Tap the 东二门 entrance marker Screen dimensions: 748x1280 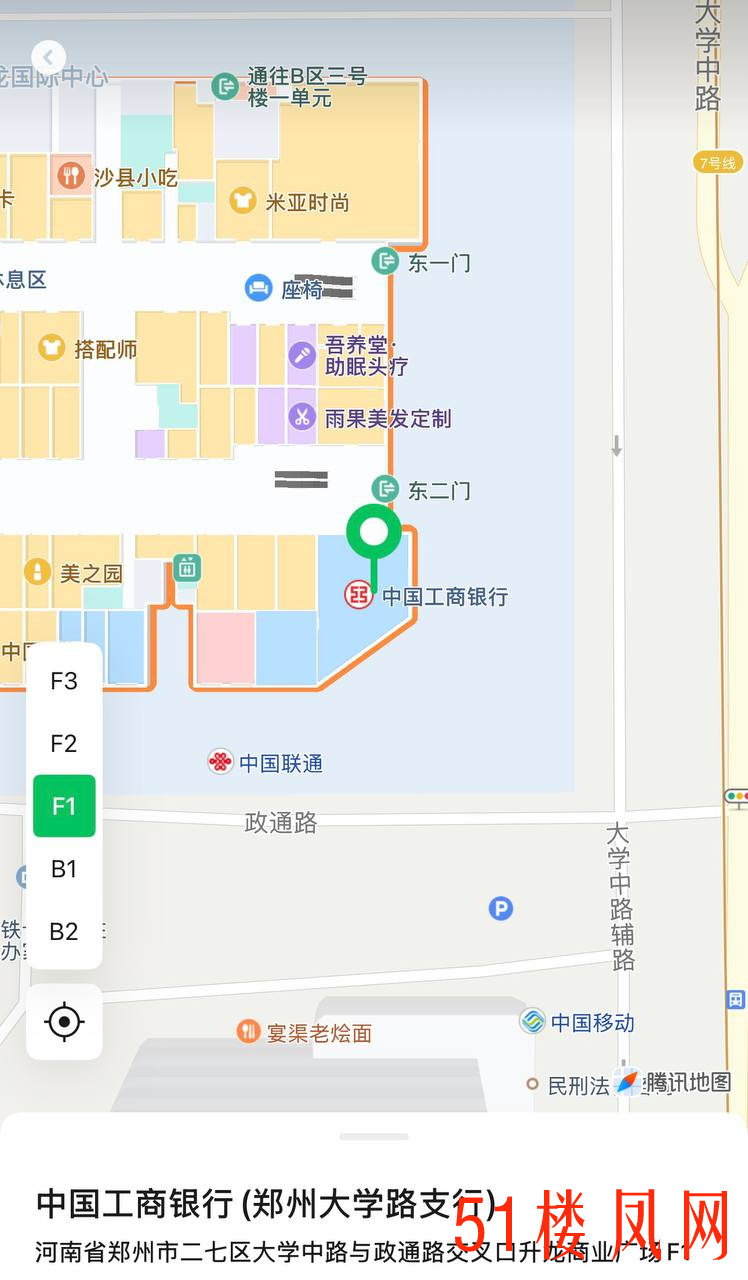[385, 489]
